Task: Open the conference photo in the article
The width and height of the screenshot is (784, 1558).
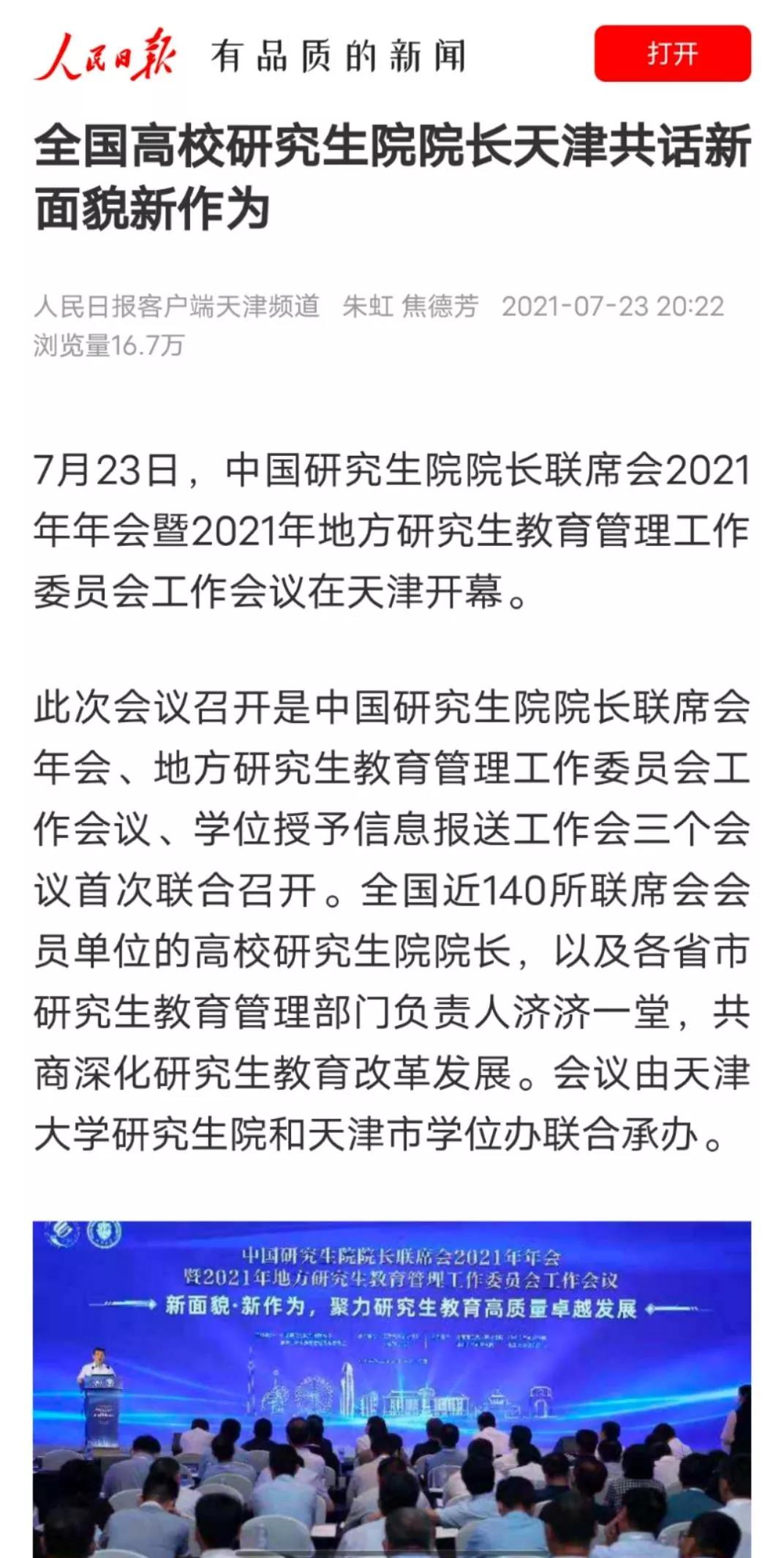Action: click(x=392, y=1387)
